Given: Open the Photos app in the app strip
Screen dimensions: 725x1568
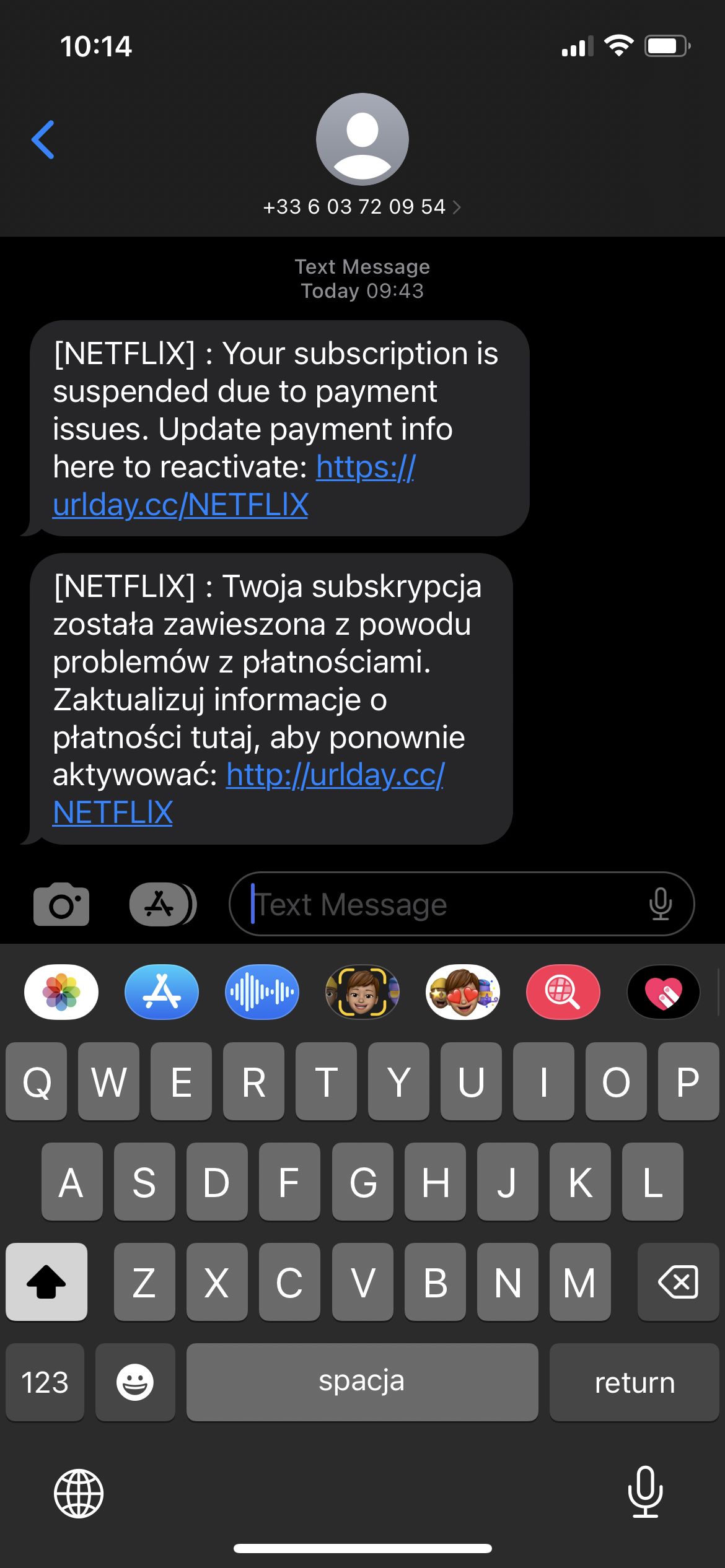Looking at the screenshot, I should pos(61,992).
